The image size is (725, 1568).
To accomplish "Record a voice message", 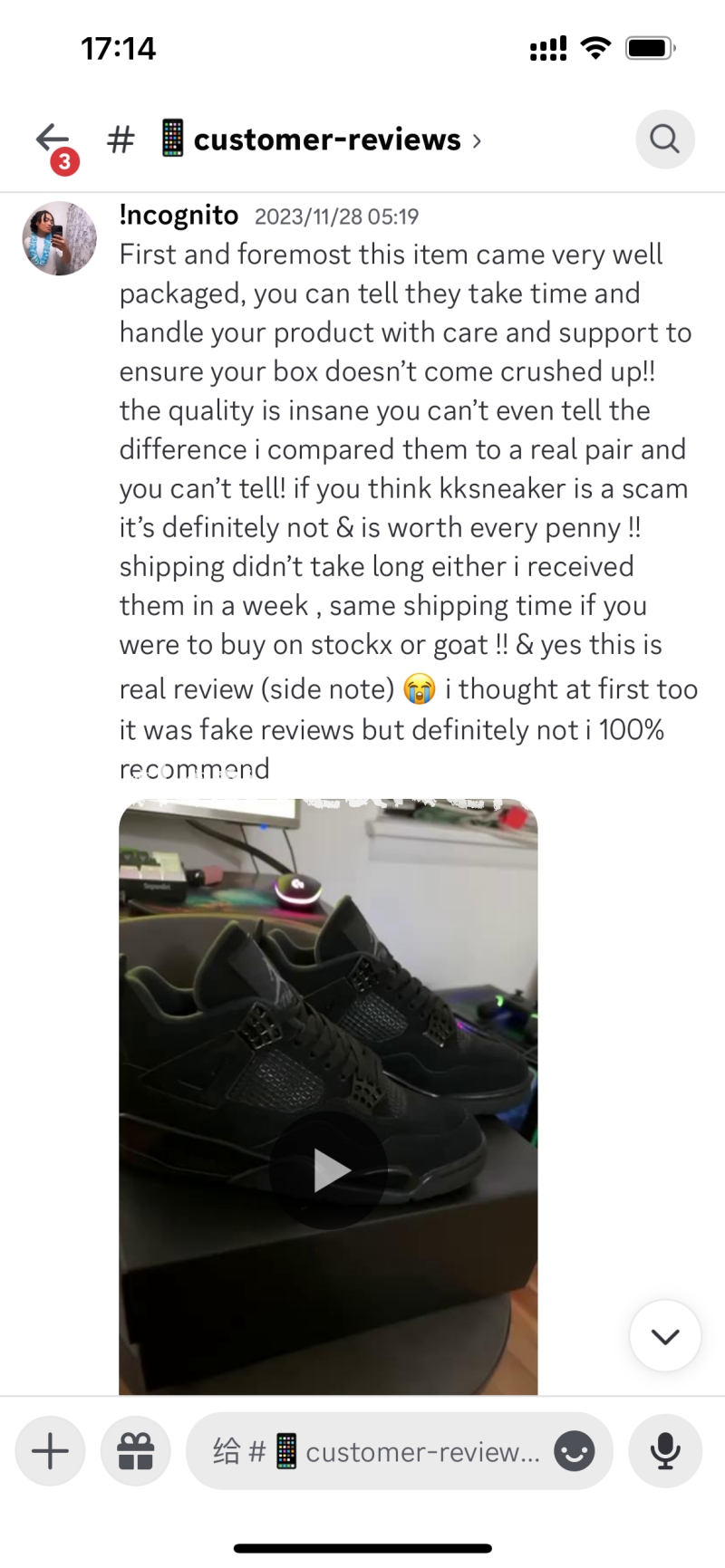I will pyautogui.click(x=665, y=1452).
